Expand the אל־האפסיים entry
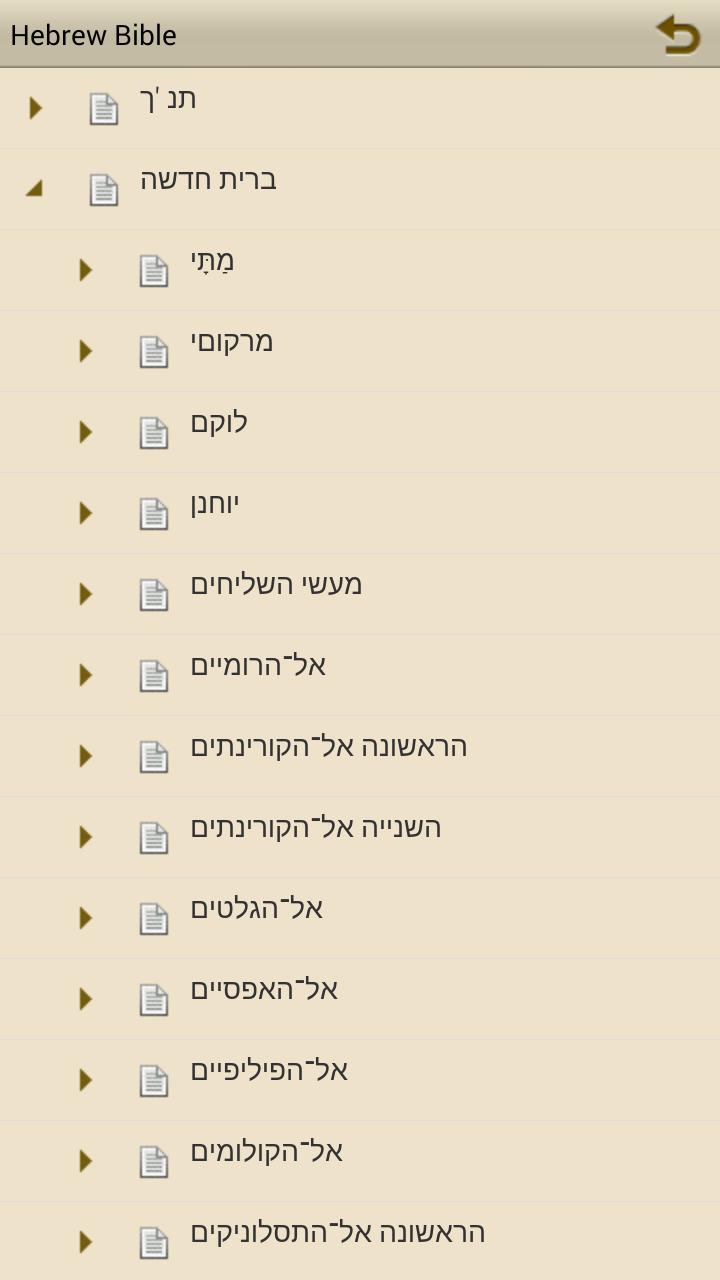 coord(85,999)
